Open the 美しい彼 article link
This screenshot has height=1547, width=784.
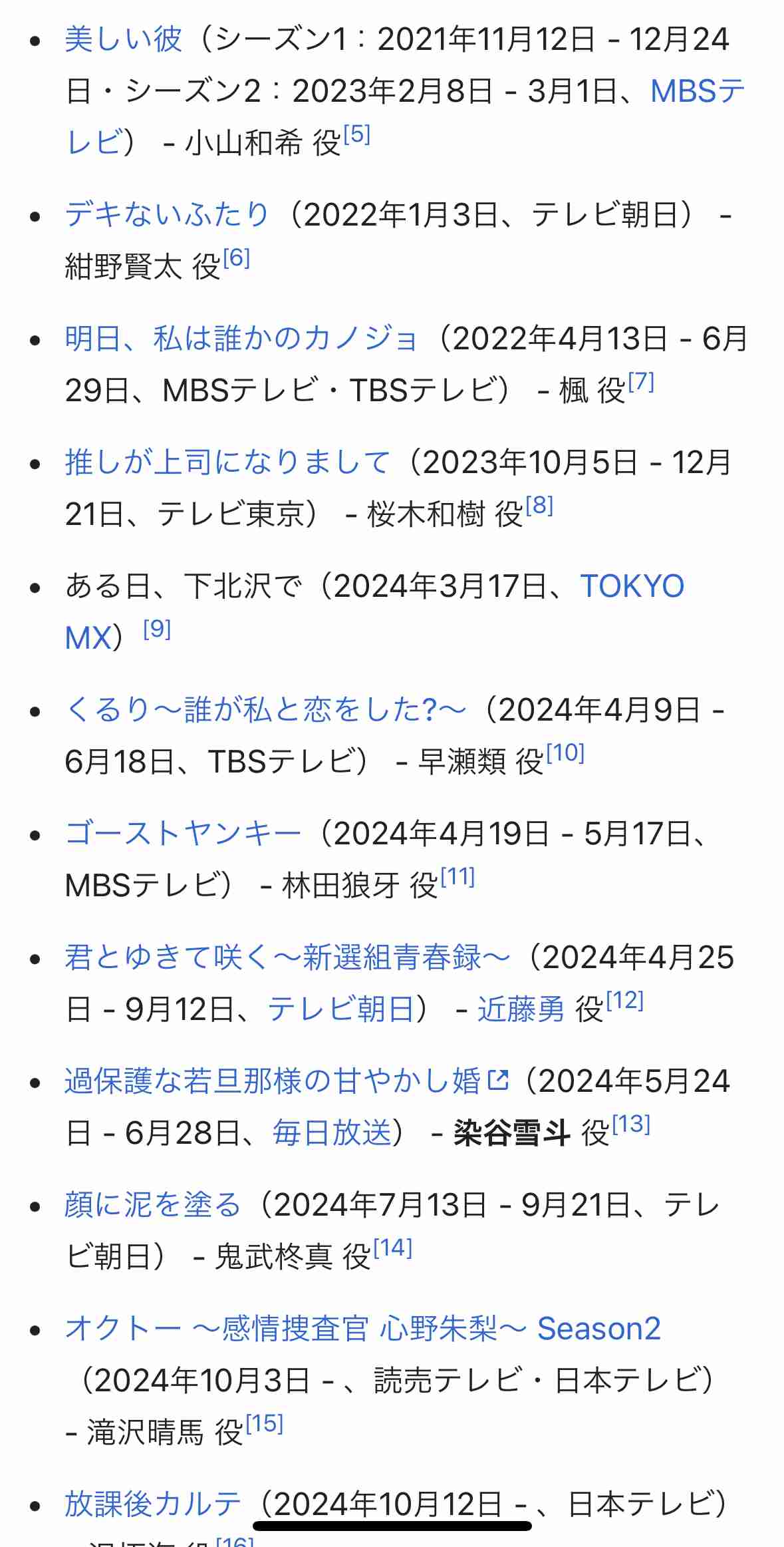coord(124,39)
